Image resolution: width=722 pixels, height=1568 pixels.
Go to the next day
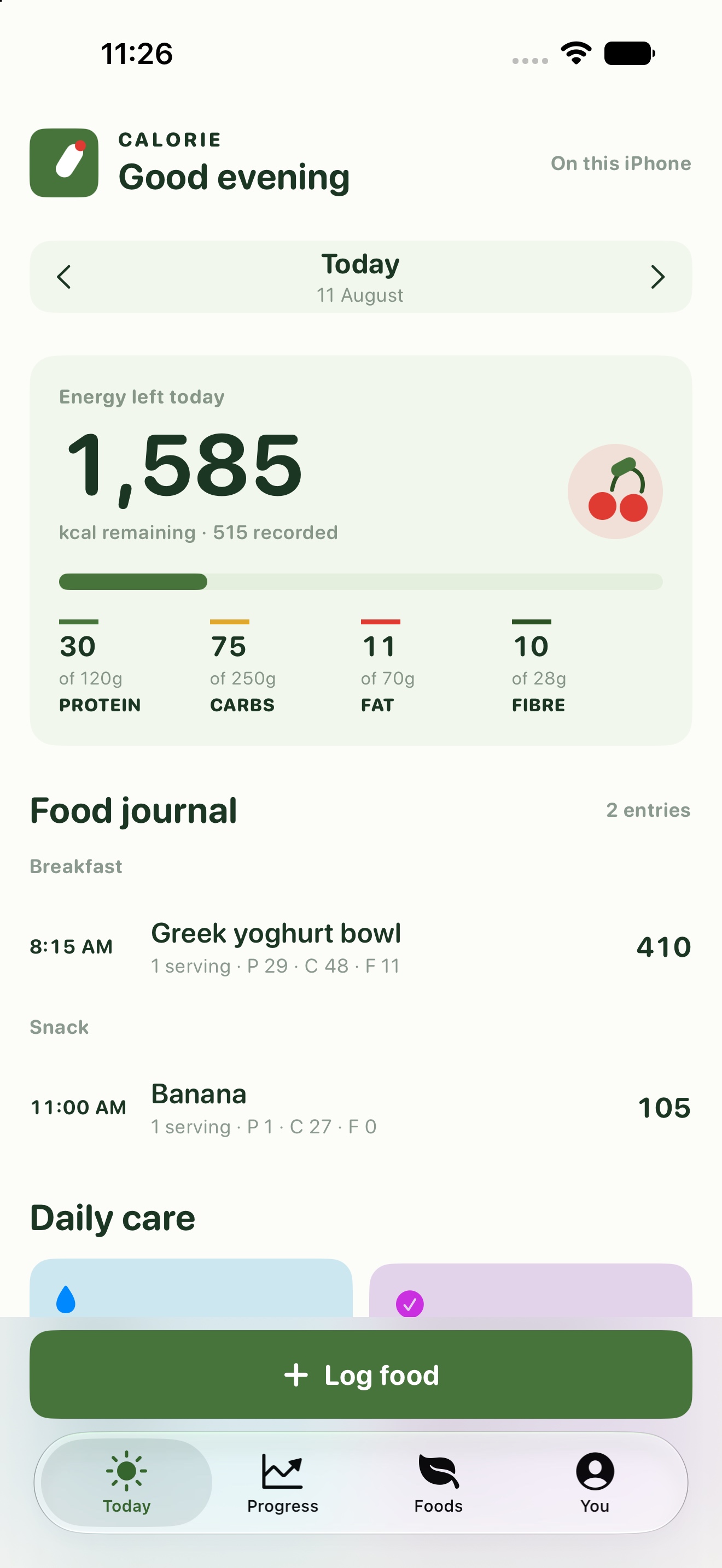point(657,277)
